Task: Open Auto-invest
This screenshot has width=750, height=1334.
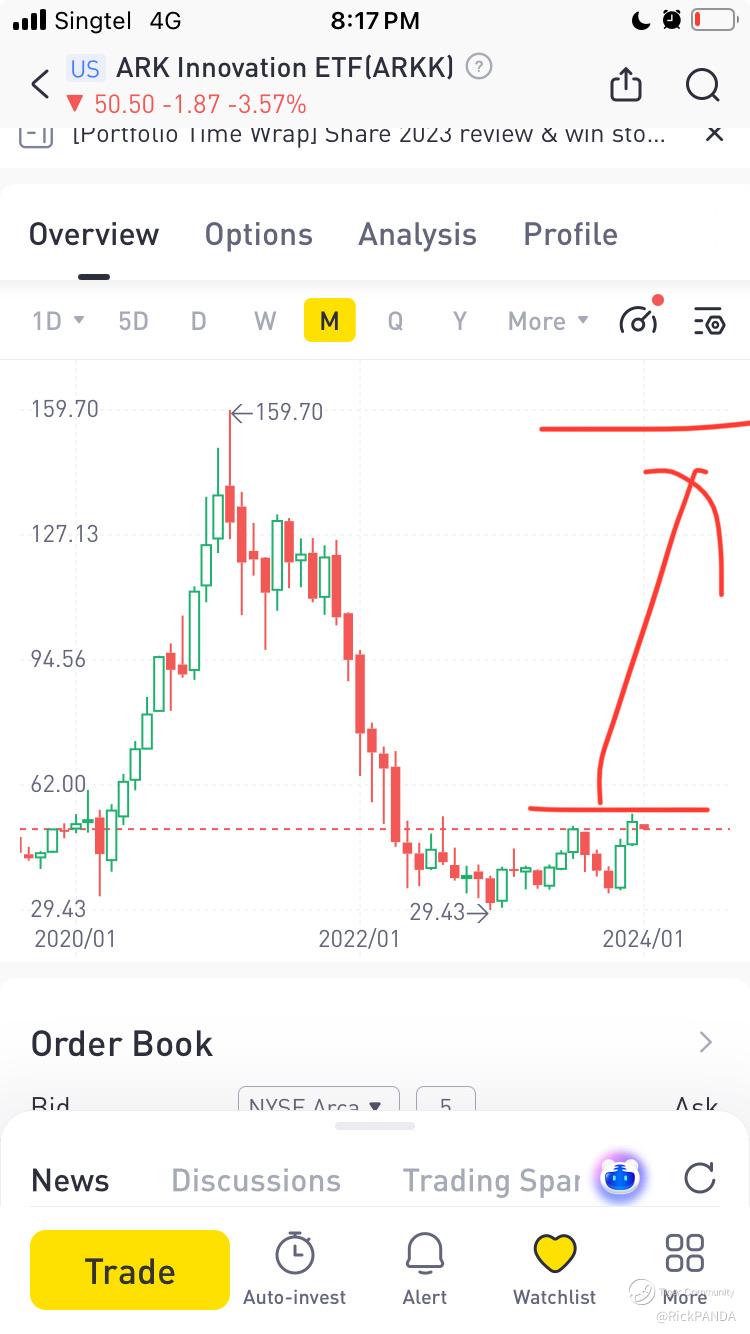Action: (294, 1270)
